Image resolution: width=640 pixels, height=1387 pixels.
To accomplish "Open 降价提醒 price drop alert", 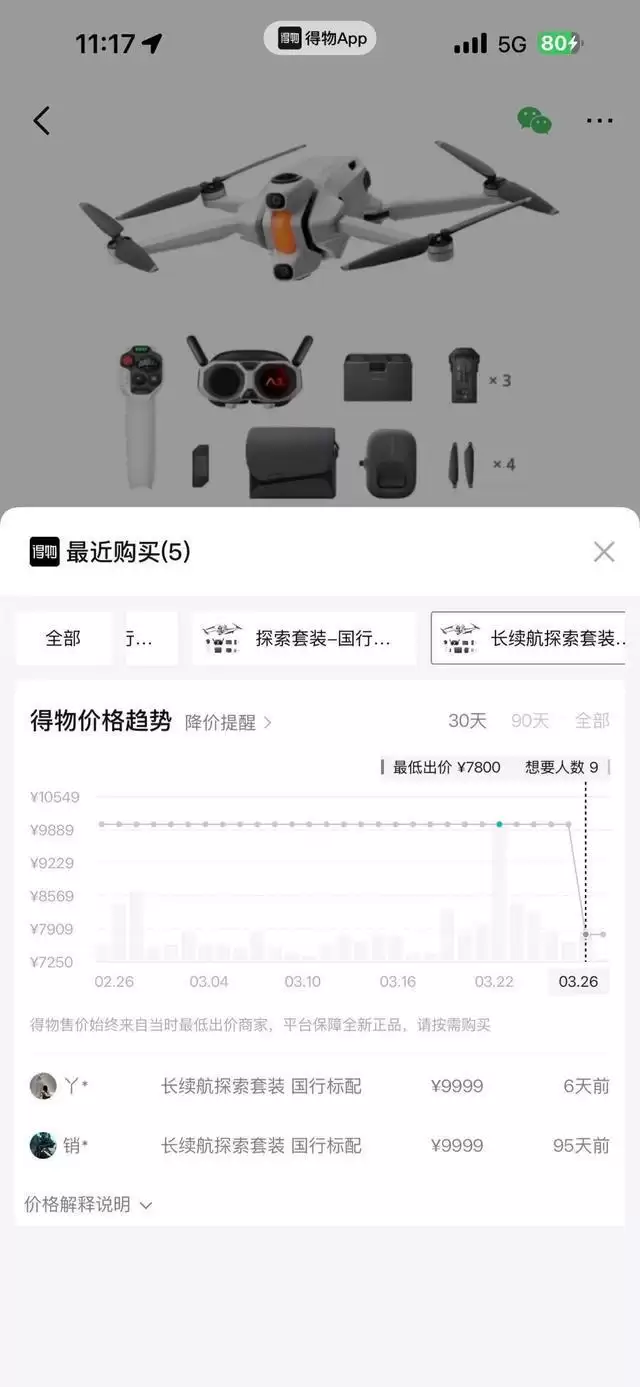I will point(228,722).
